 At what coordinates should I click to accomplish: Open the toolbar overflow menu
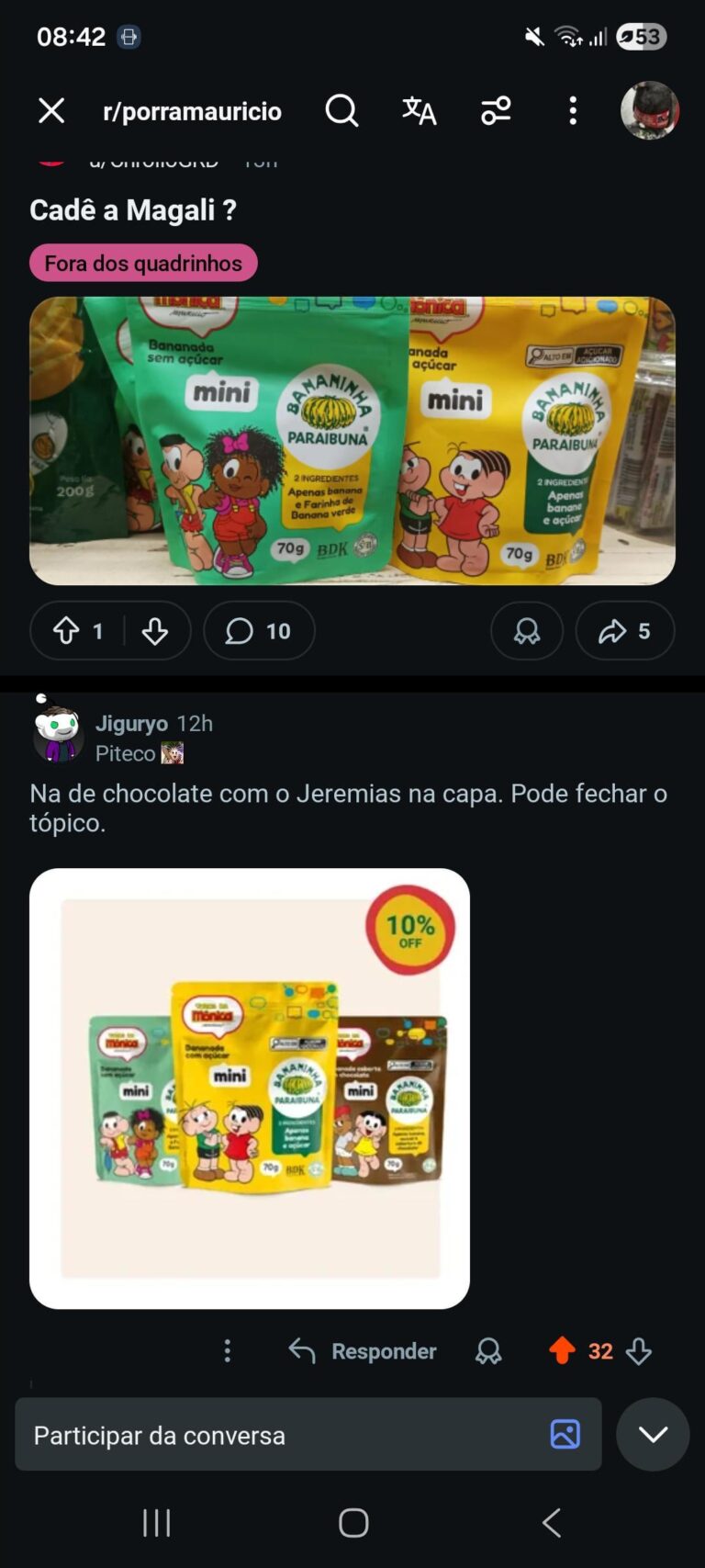pos(573,111)
